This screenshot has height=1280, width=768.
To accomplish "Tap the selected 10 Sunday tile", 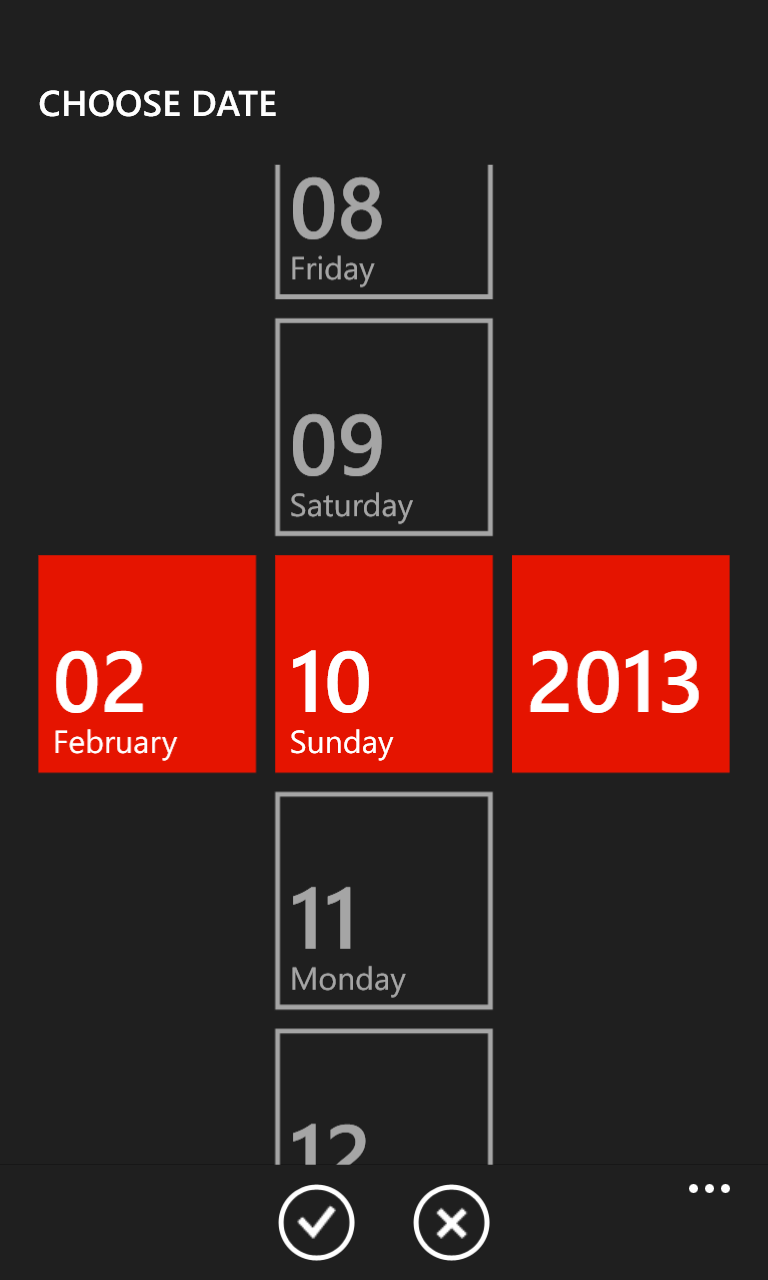I will coord(384,664).
